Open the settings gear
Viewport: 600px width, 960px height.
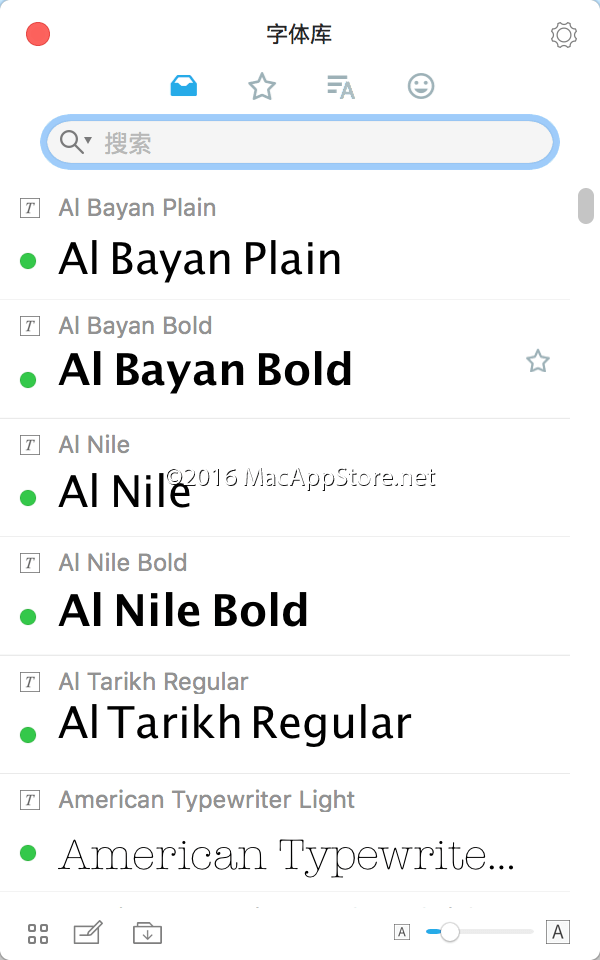click(564, 36)
